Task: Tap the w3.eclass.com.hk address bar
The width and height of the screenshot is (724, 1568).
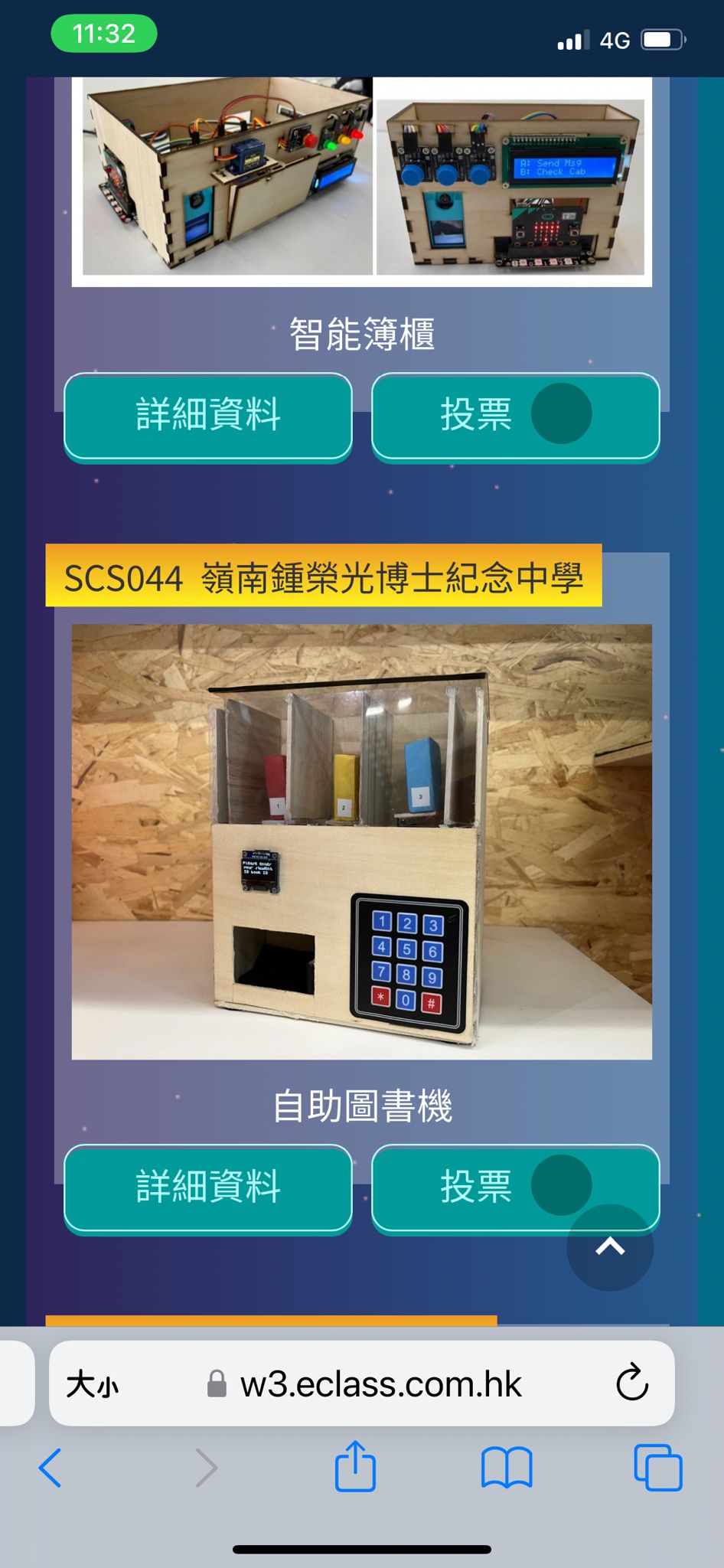Action: (380, 1384)
